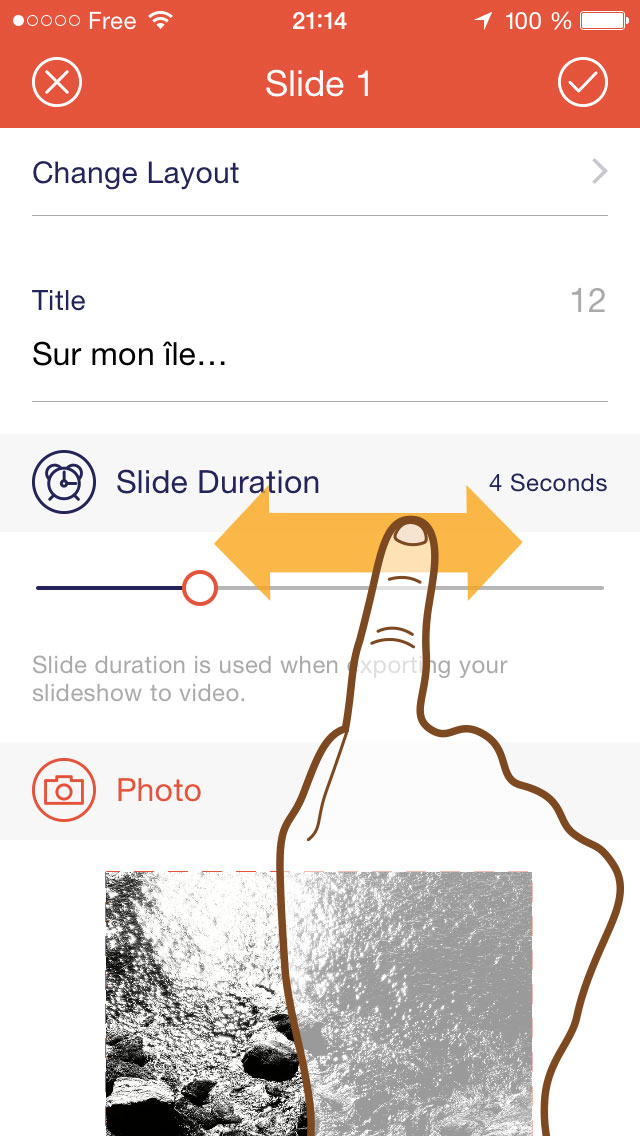Select the slide photo thumbnail
This screenshot has width=640, height=1136.
click(319, 1003)
